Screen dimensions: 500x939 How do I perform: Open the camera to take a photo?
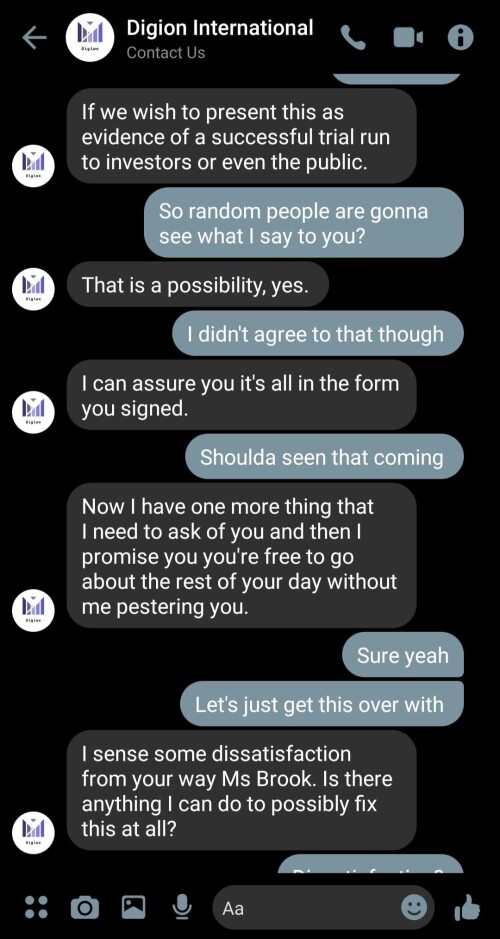click(85, 907)
